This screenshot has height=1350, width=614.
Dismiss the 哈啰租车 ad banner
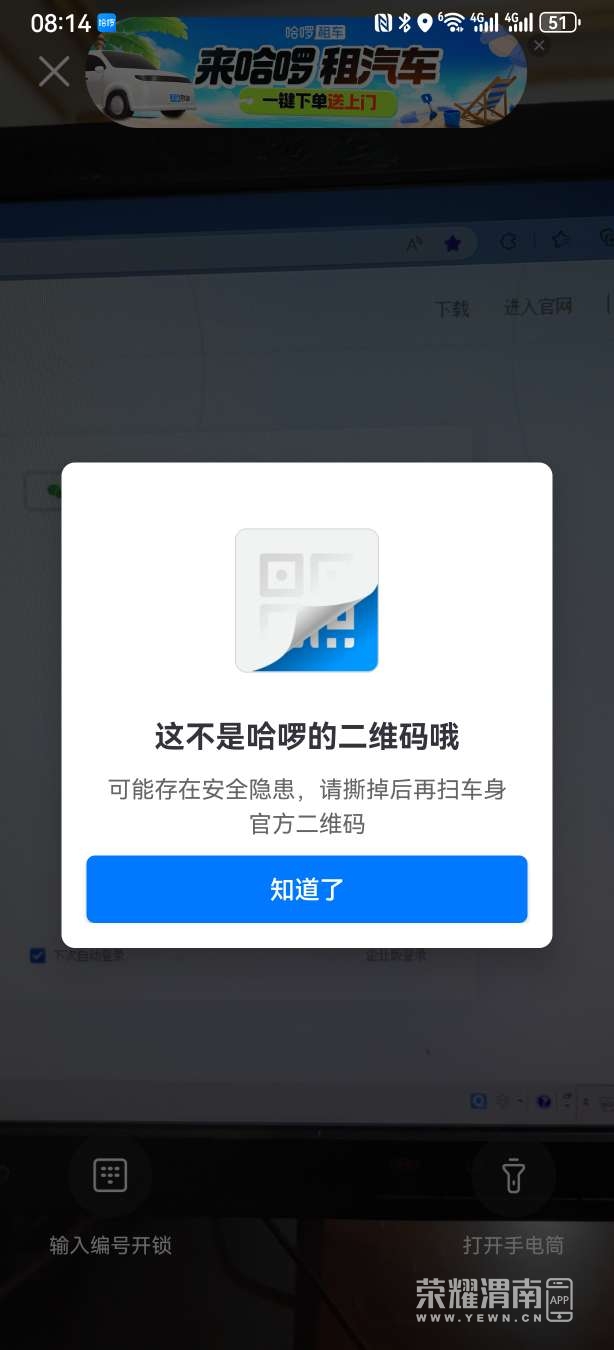(x=539, y=46)
